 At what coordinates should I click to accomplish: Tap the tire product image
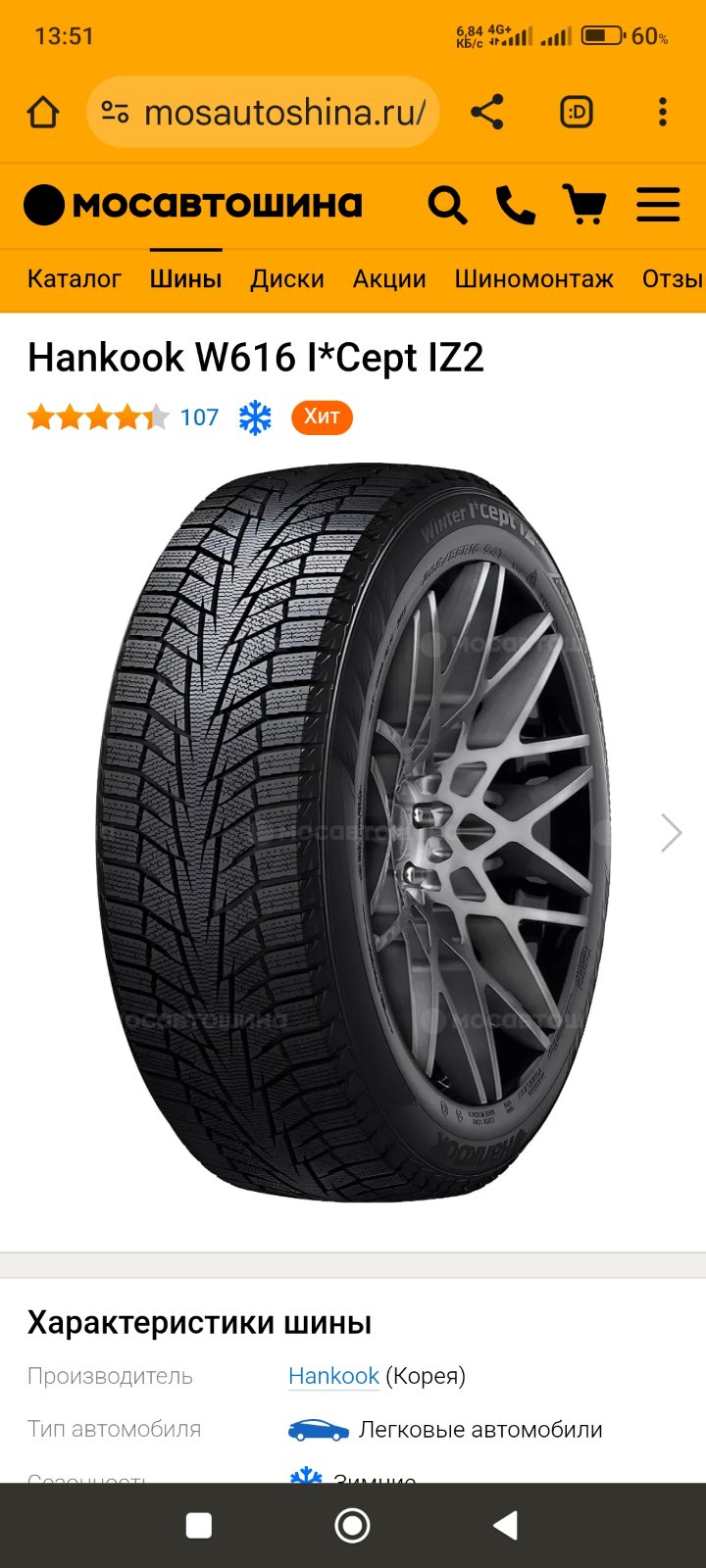(x=353, y=833)
